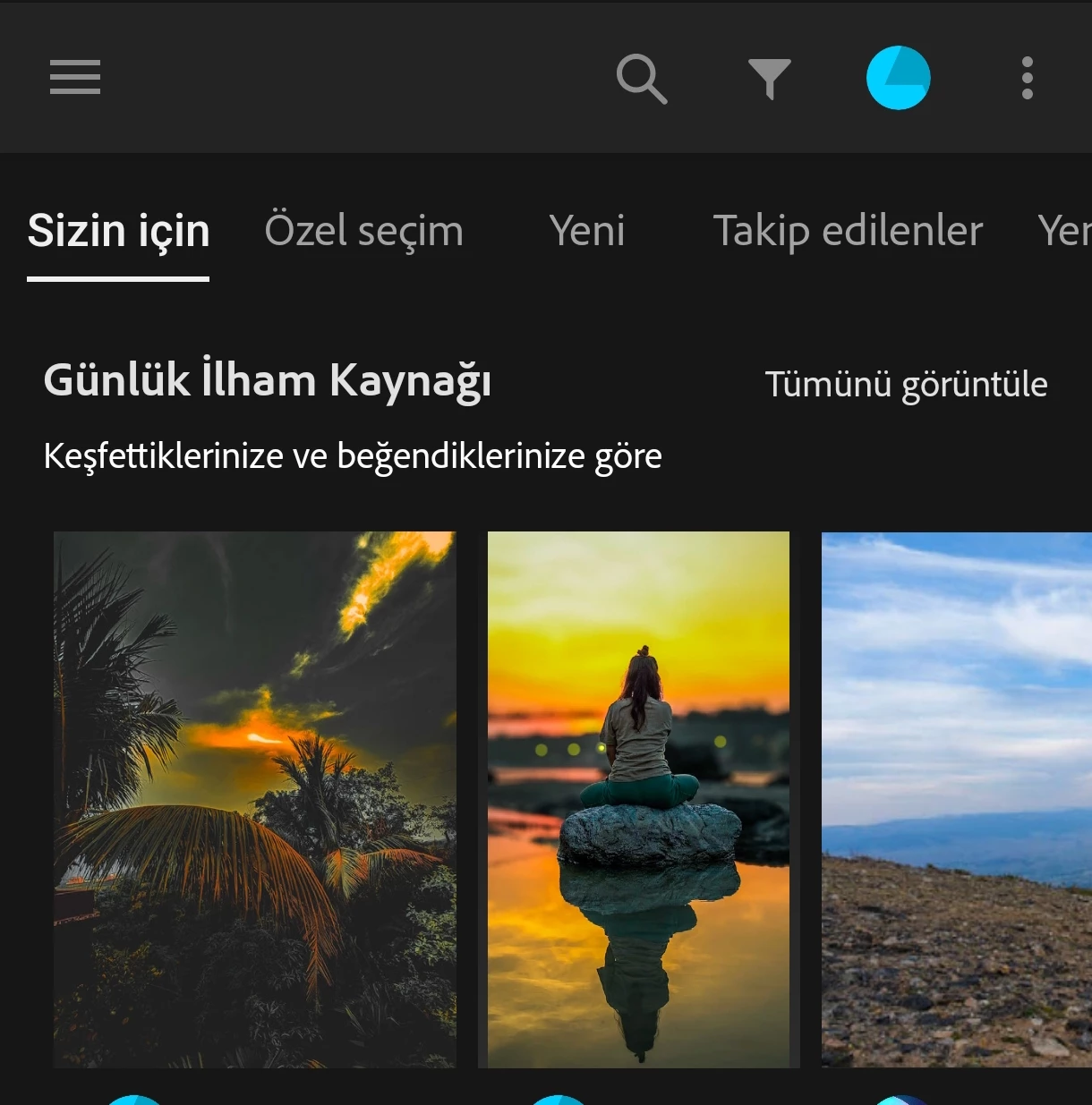Open the search icon
Viewport: 1092px width, 1105px height.
click(642, 79)
